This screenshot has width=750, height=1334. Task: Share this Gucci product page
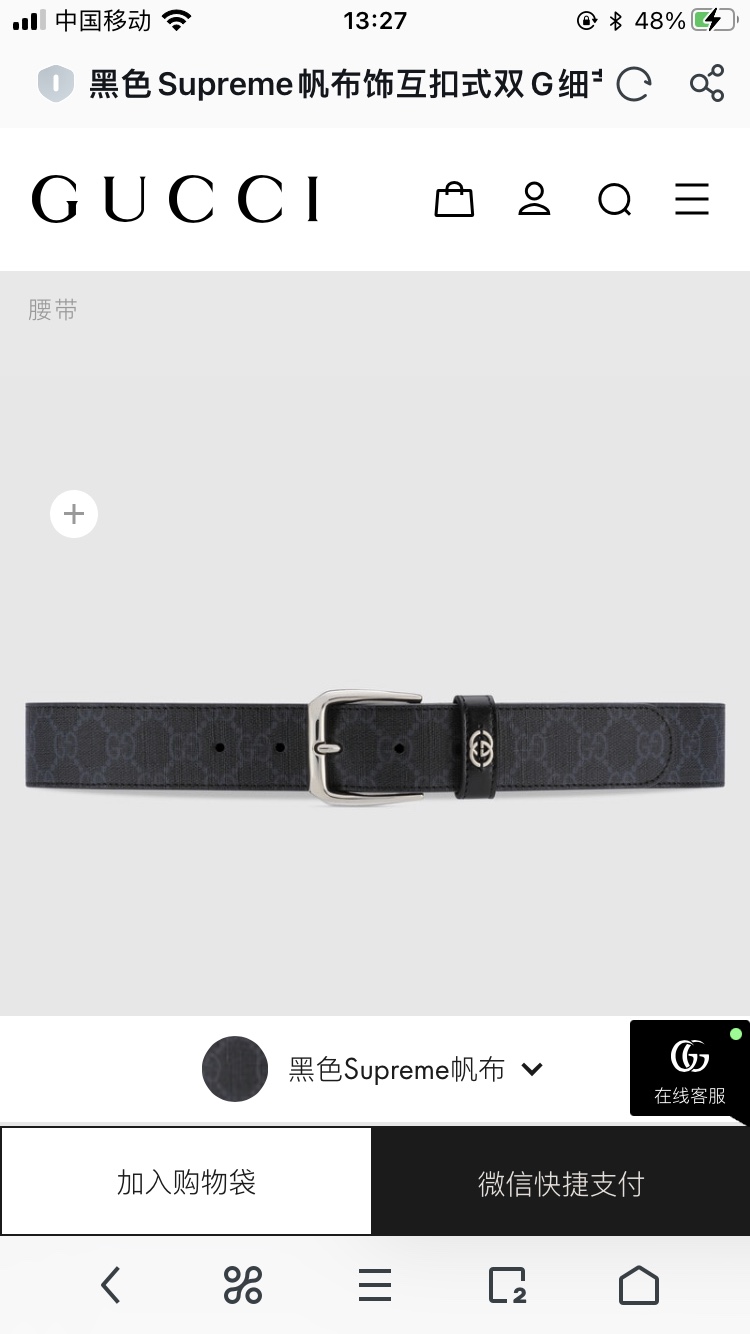707,84
